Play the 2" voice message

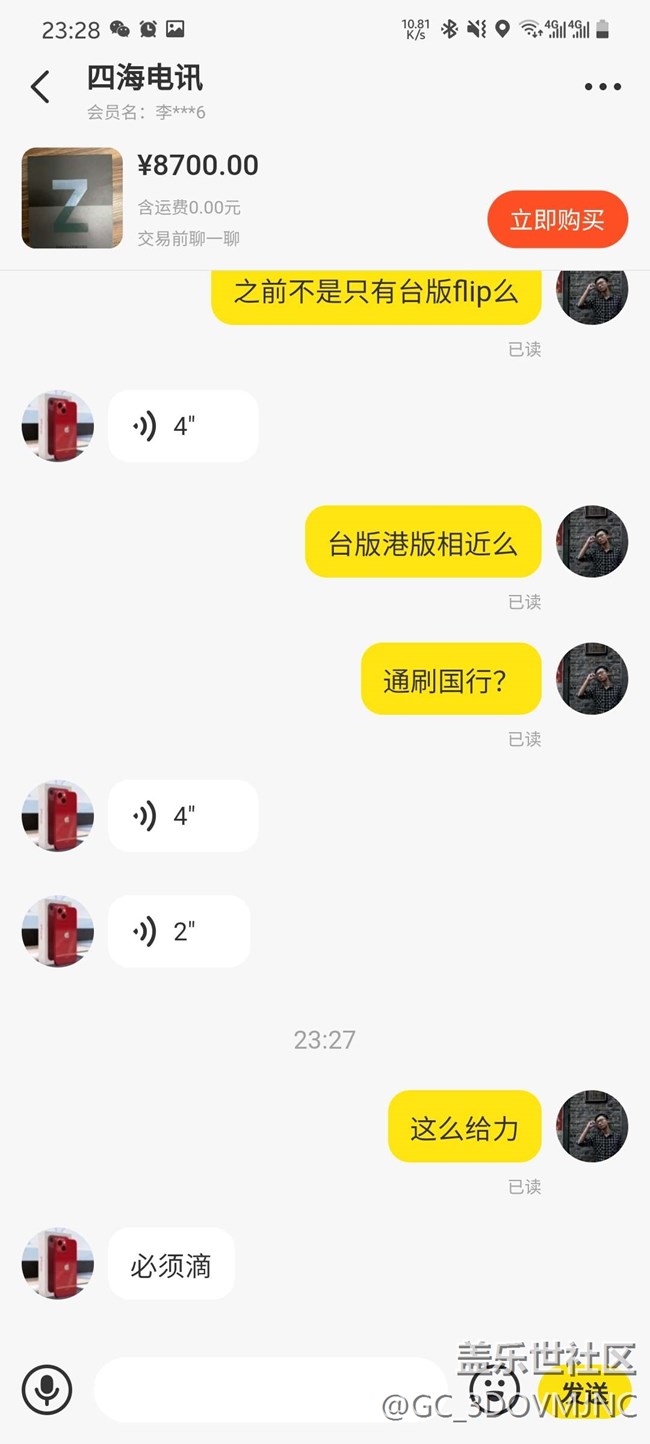pyautogui.click(x=179, y=932)
